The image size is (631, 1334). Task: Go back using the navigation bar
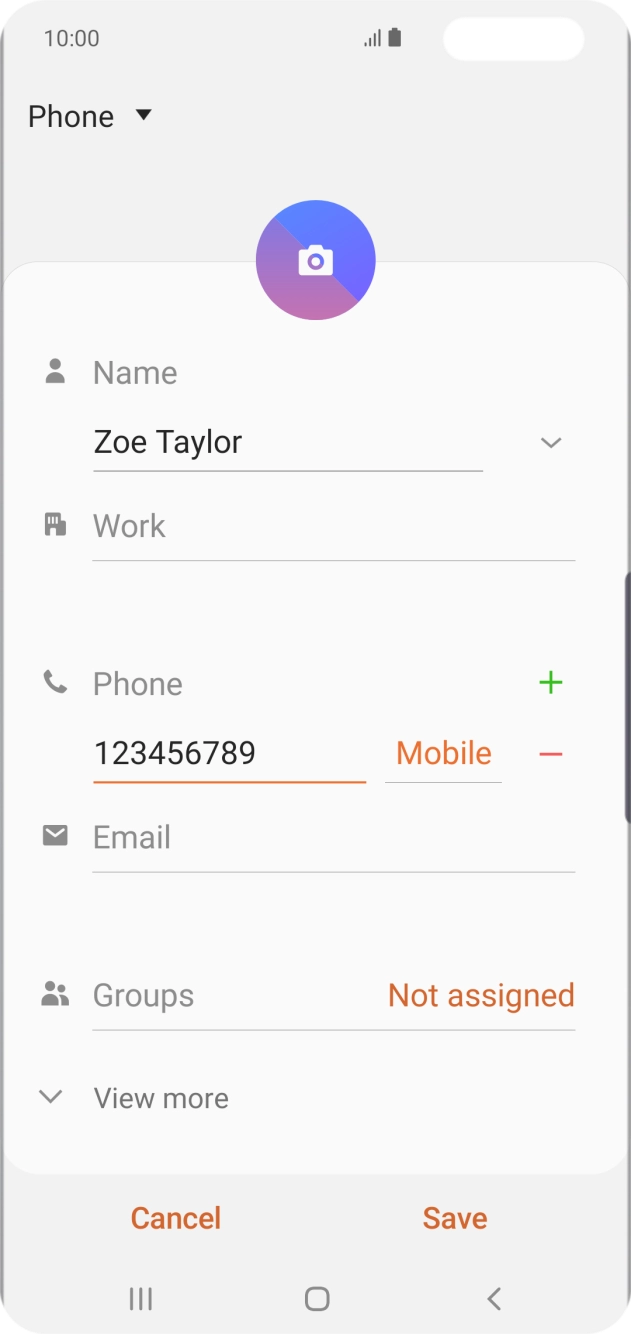493,1299
